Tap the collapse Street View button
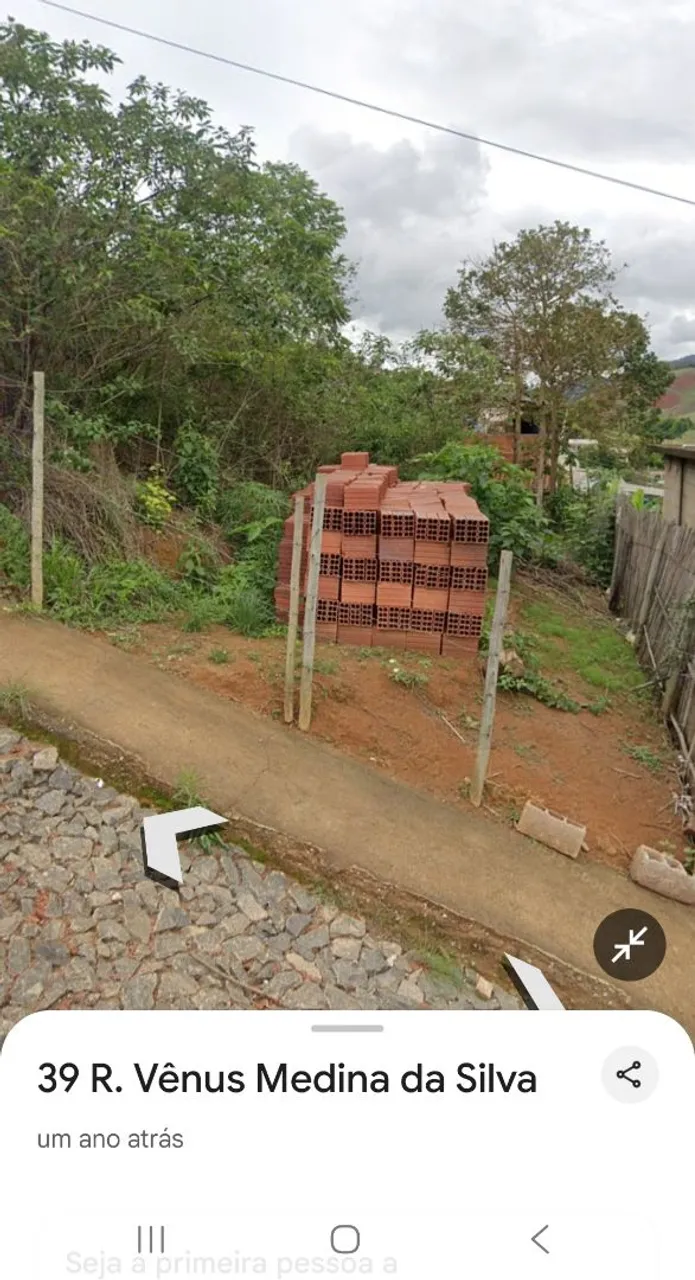 (x=629, y=944)
